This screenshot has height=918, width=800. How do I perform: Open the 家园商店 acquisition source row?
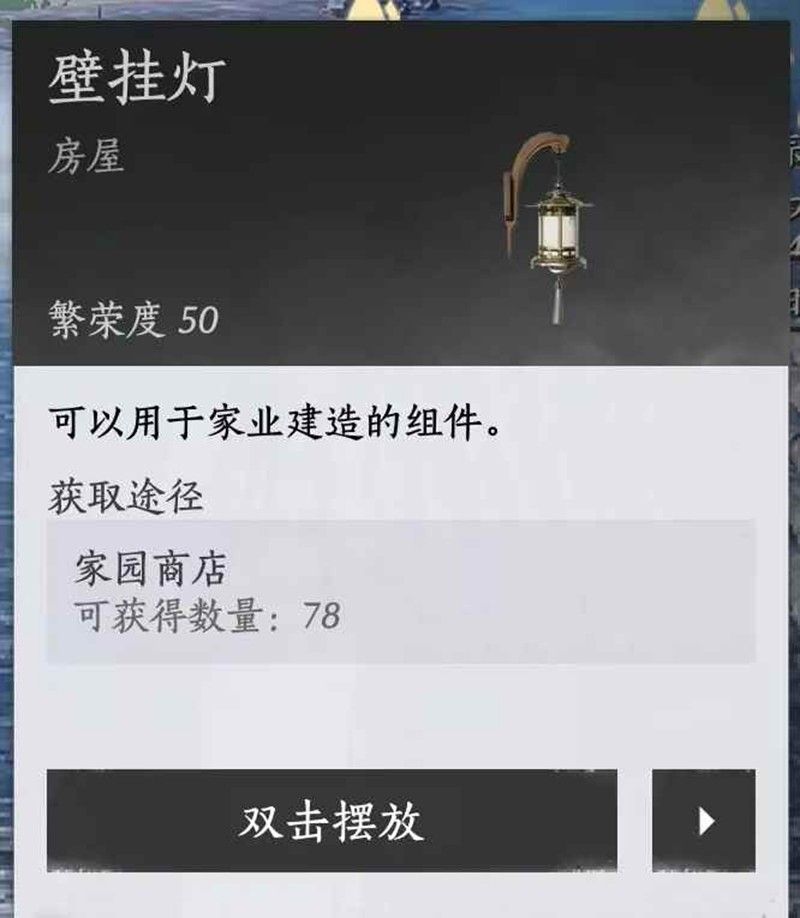pos(400,591)
